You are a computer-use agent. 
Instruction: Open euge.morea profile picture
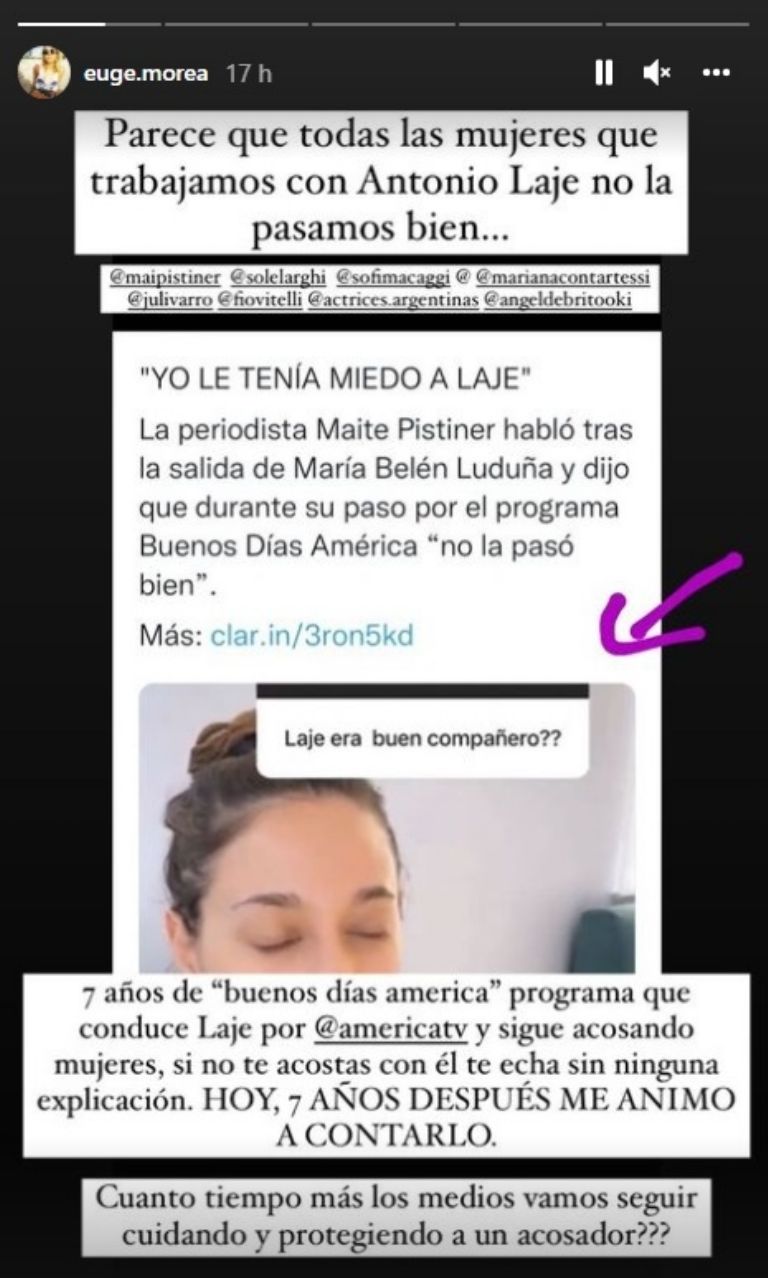[x=43, y=73]
